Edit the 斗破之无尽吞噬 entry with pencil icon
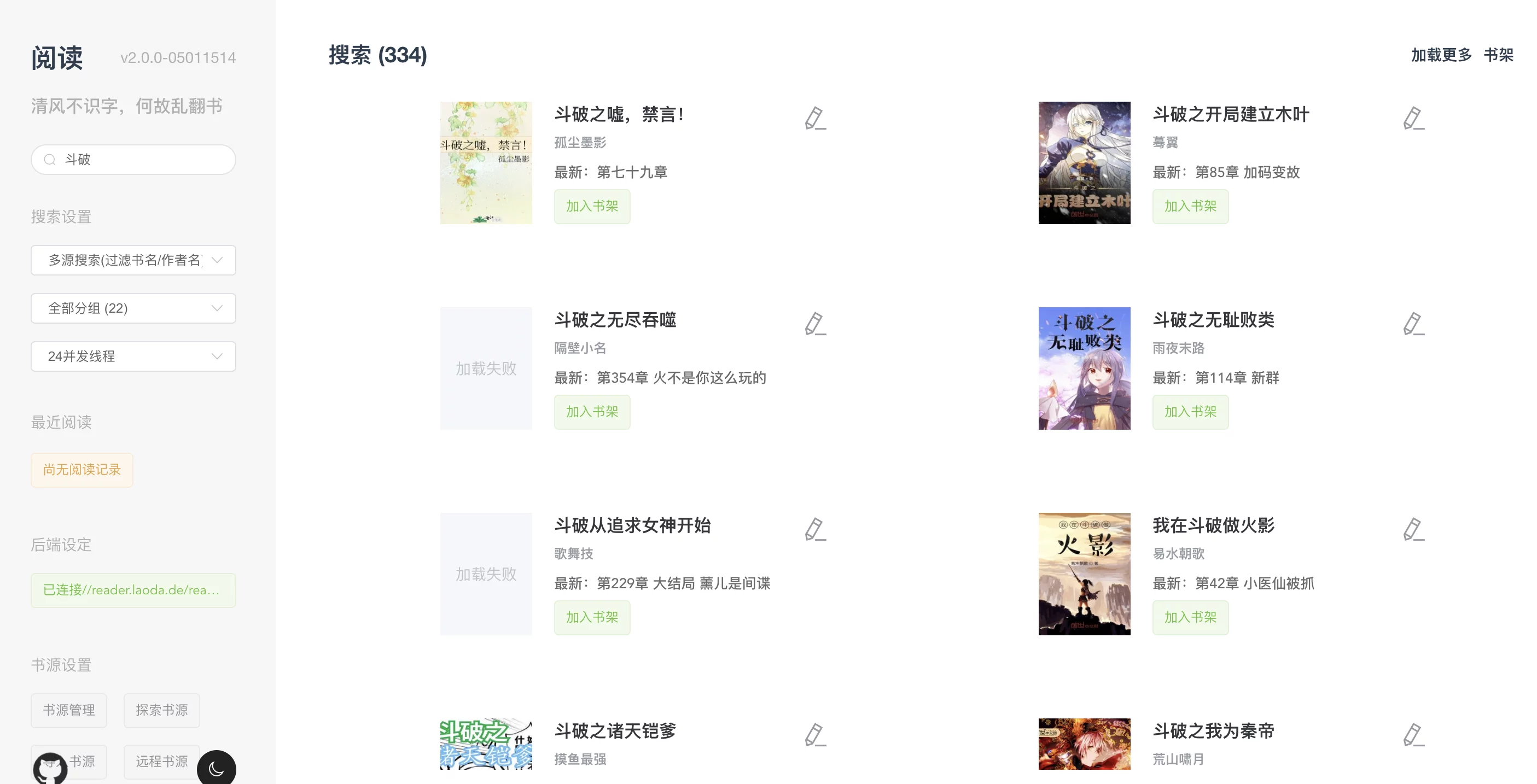The image size is (1537, 784). pos(815,324)
